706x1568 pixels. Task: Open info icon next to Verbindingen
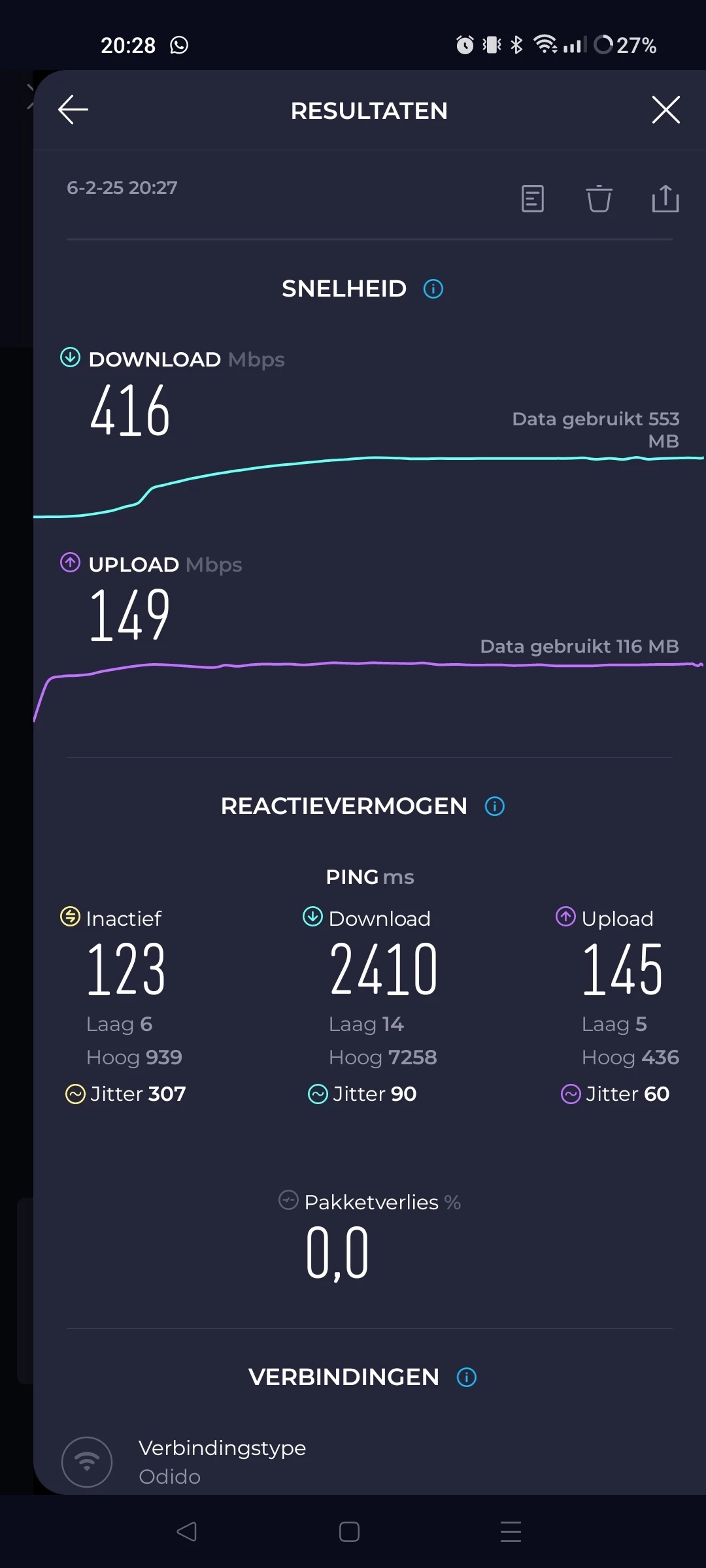click(x=467, y=1377)
